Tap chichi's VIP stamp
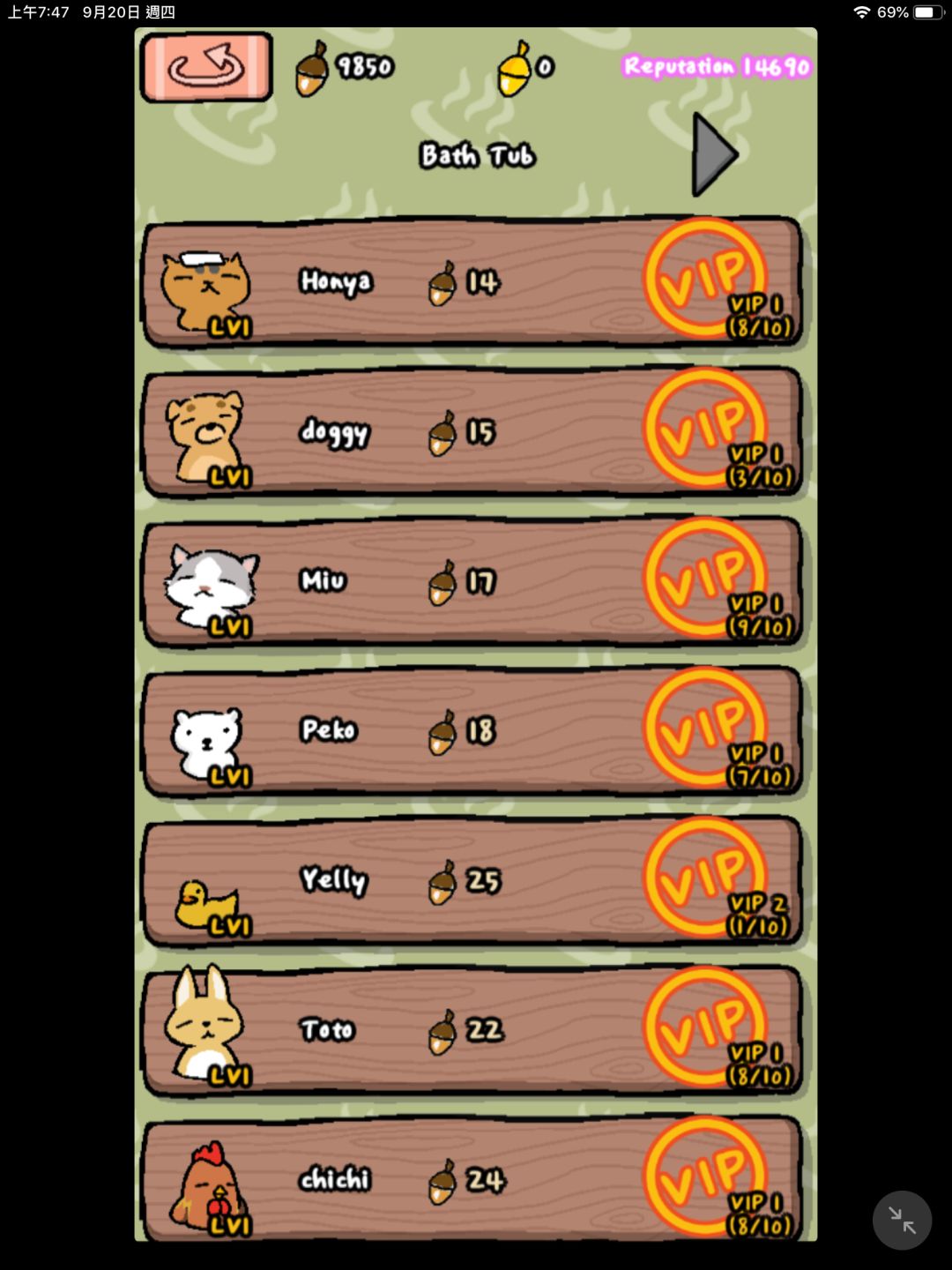Screen dimensions: 952x1270 (x=705, y=1173)
